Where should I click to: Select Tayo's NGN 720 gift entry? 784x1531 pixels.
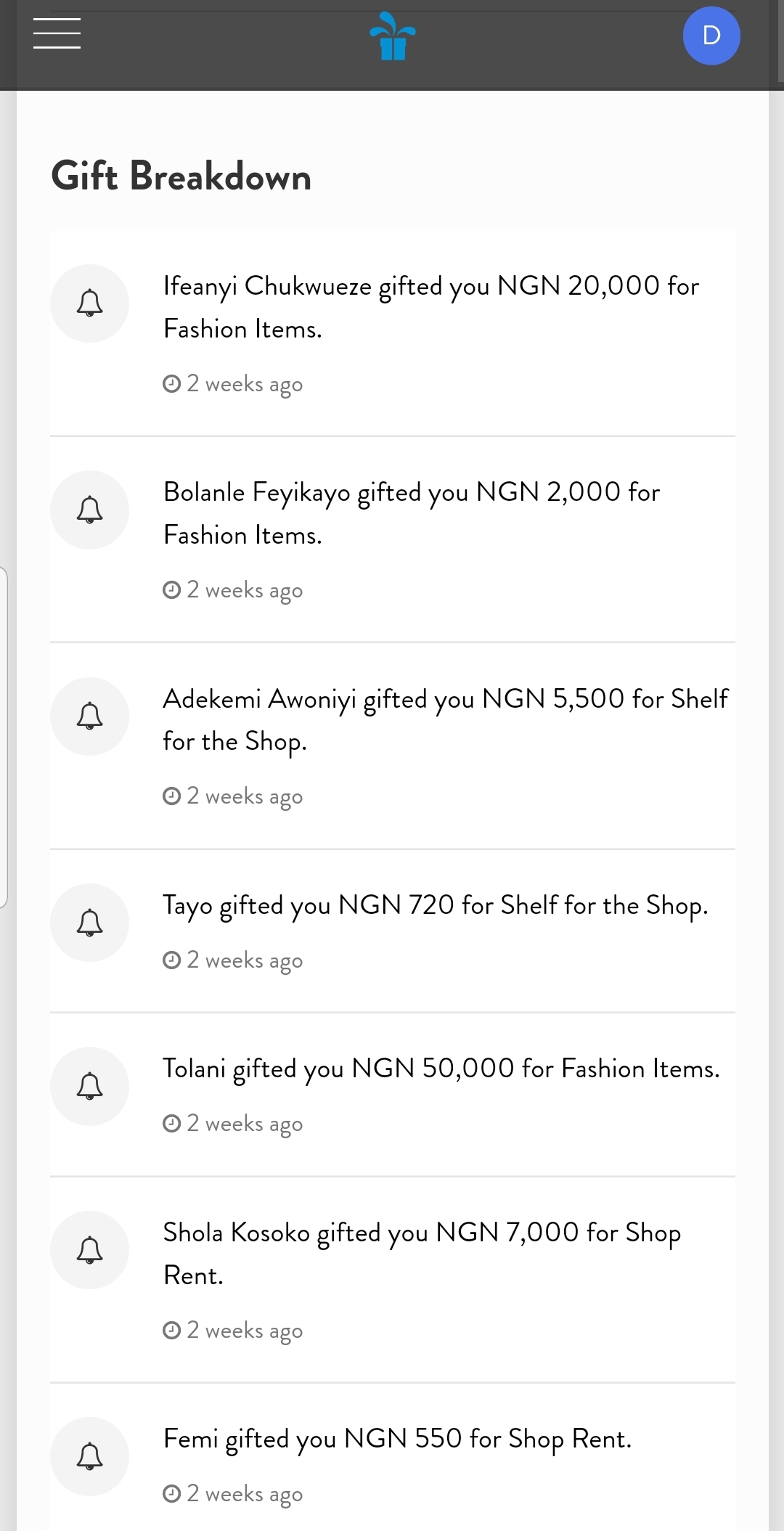click(393, 931)
